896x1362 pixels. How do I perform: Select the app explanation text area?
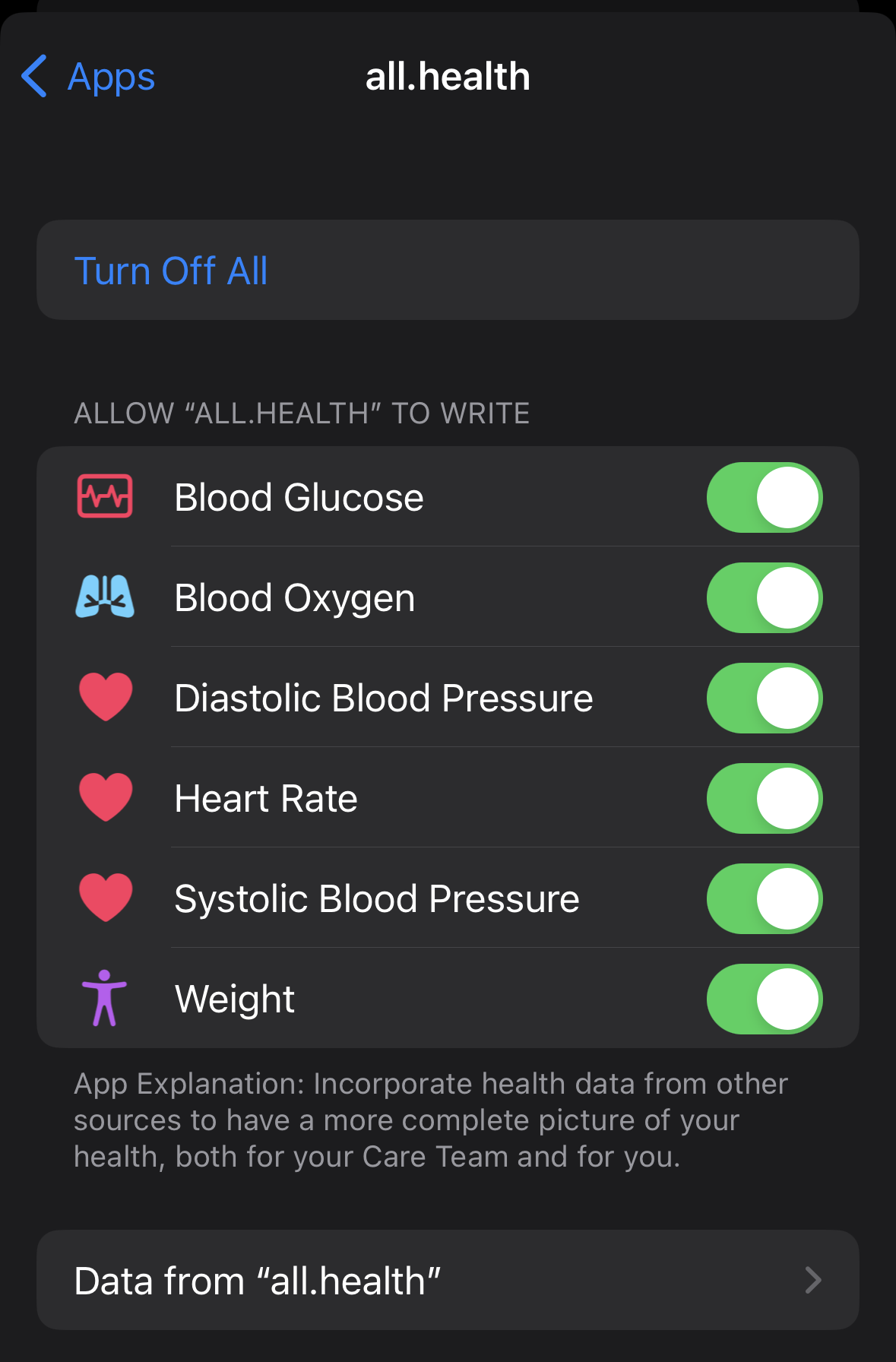coord(431,1120)
